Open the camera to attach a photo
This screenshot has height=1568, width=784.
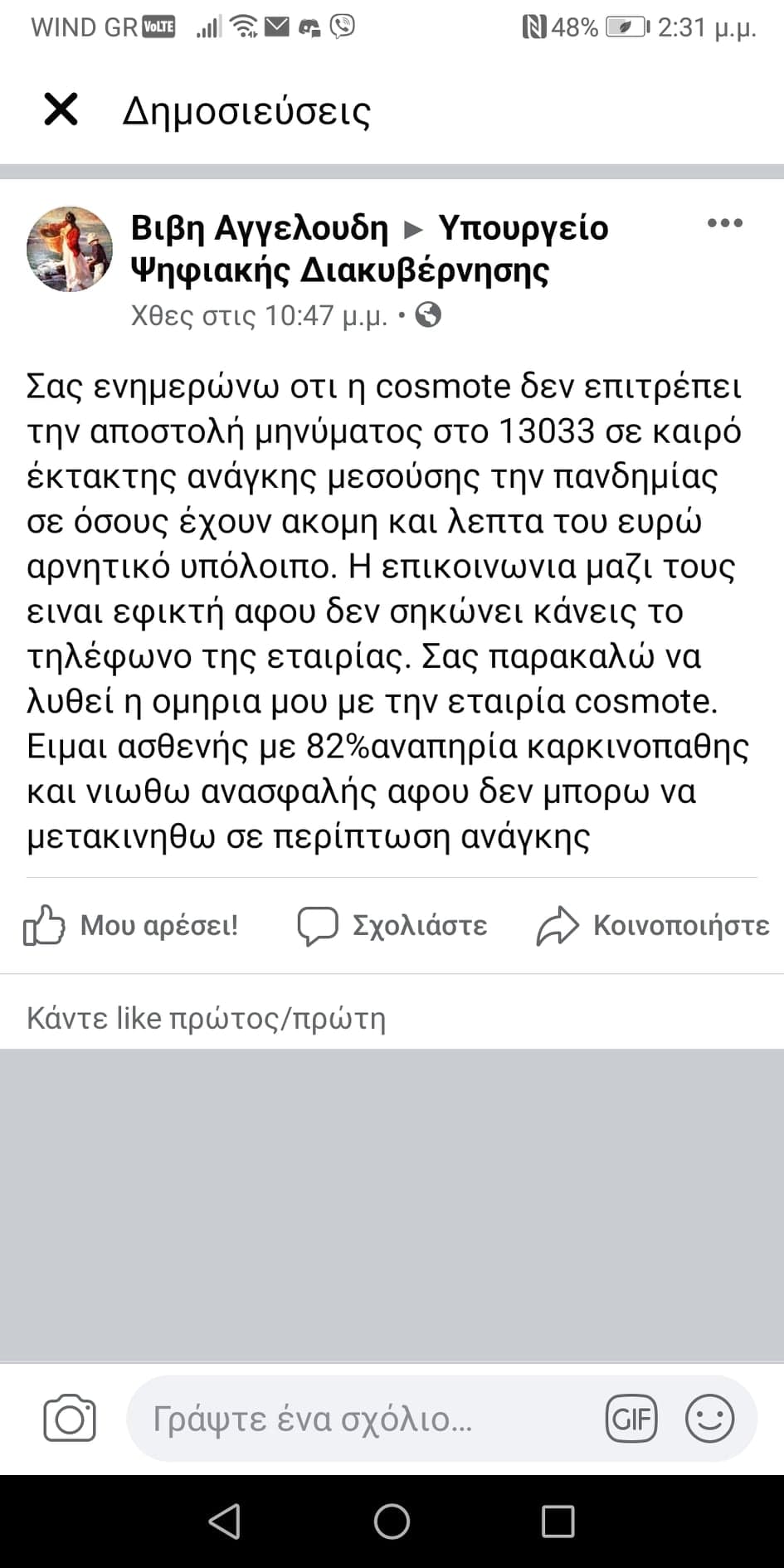(x=70, y=1419)
